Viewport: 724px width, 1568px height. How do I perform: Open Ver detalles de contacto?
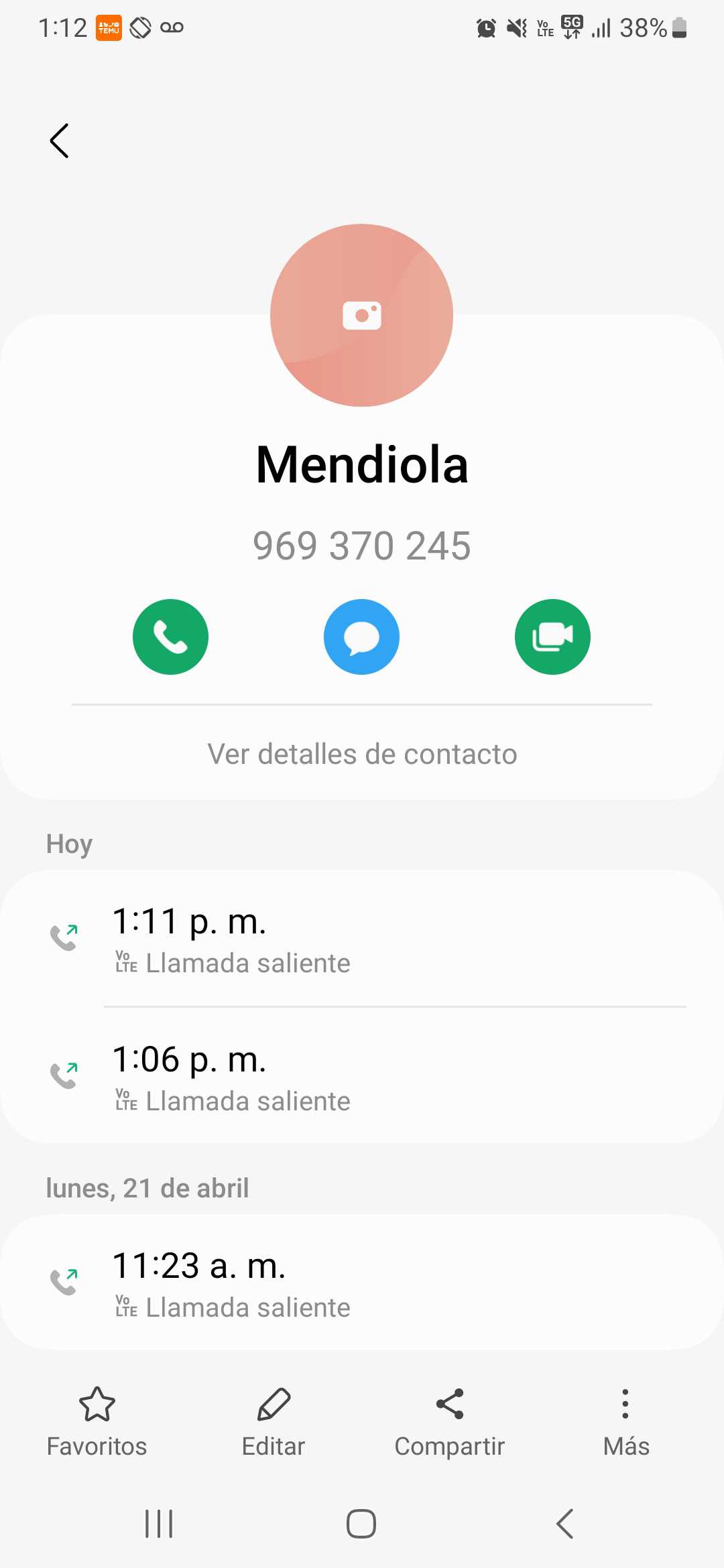click(x=362, y=755)
